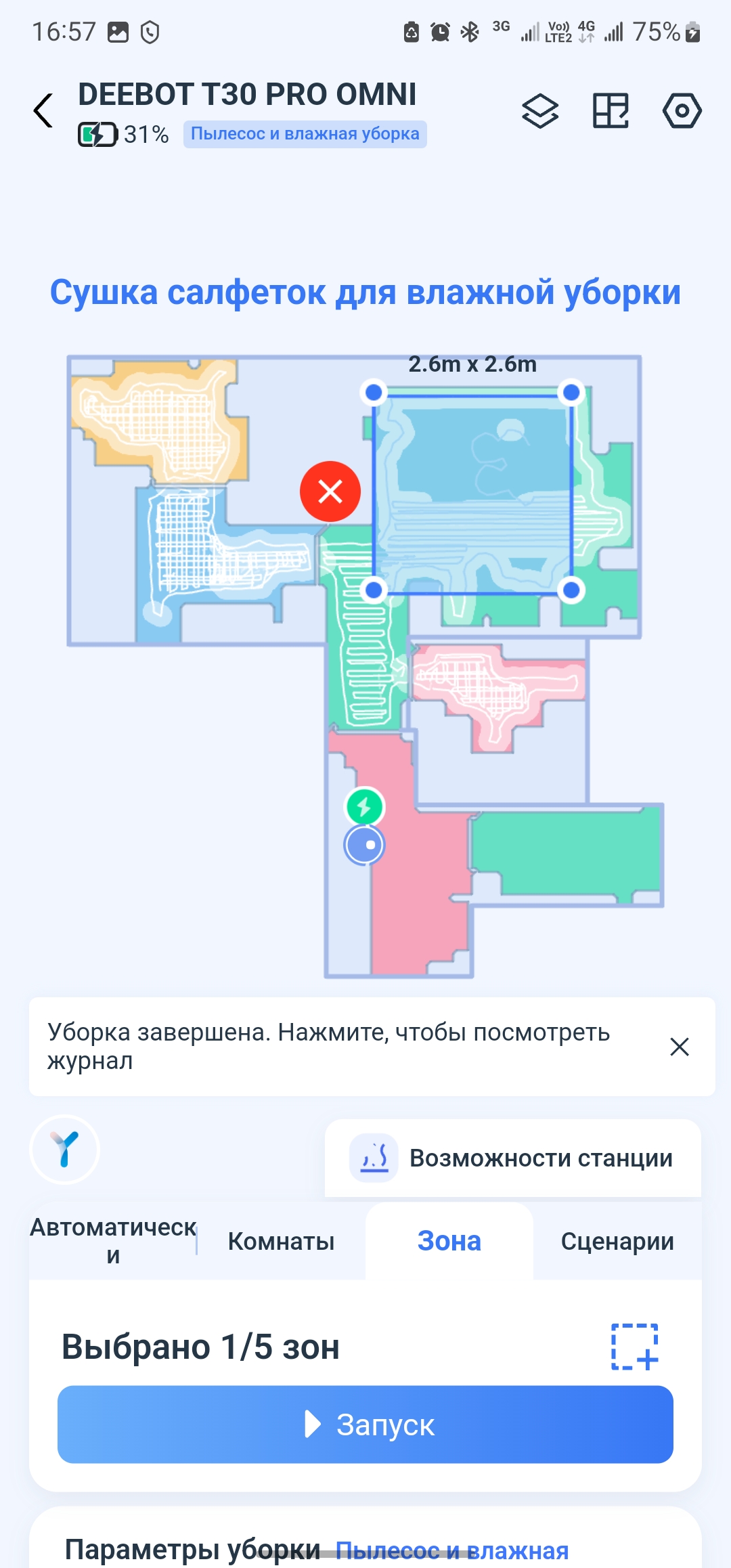The image size is (731, 1568).
Task: Open 'Параметры уборки' settings
Action: 192,1548
